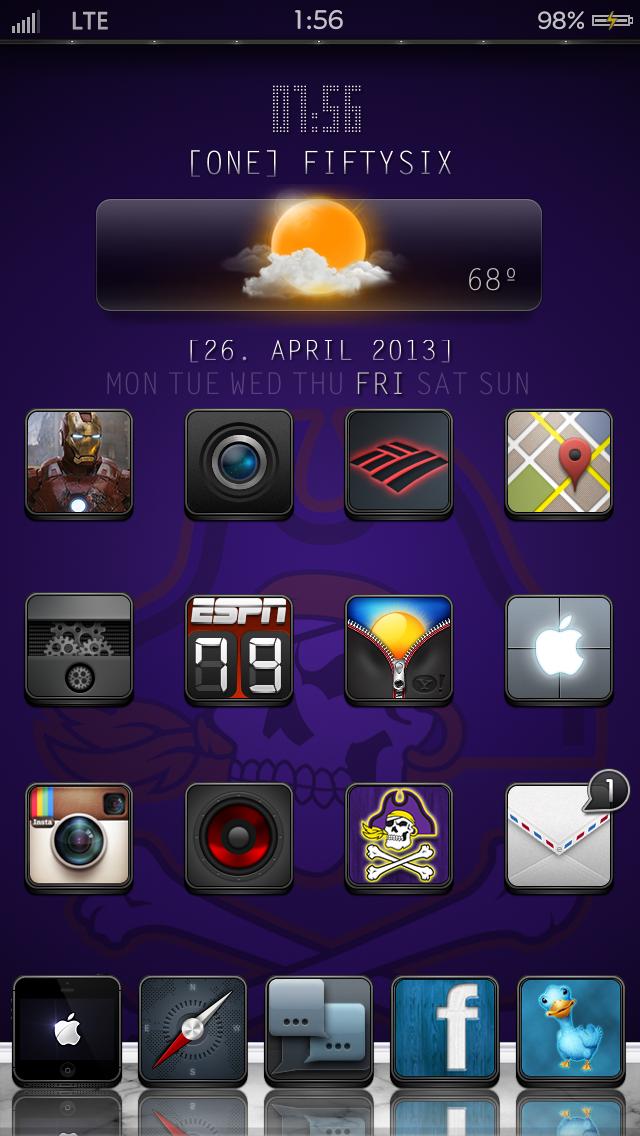Tap the glowing Apple logo icon
640x1136 pixels.
[559, 648]
